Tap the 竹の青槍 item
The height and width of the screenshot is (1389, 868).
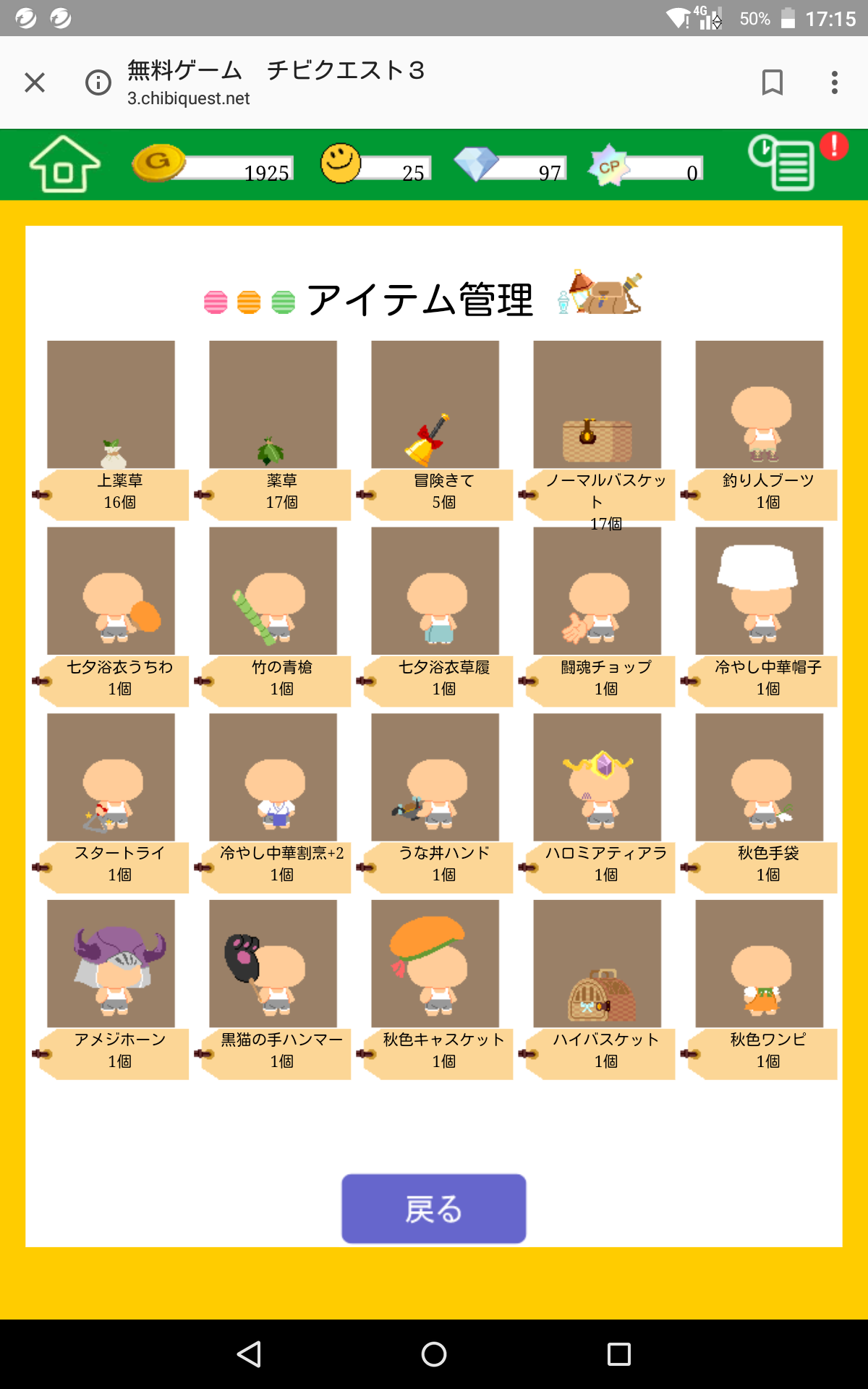(273, 591)
